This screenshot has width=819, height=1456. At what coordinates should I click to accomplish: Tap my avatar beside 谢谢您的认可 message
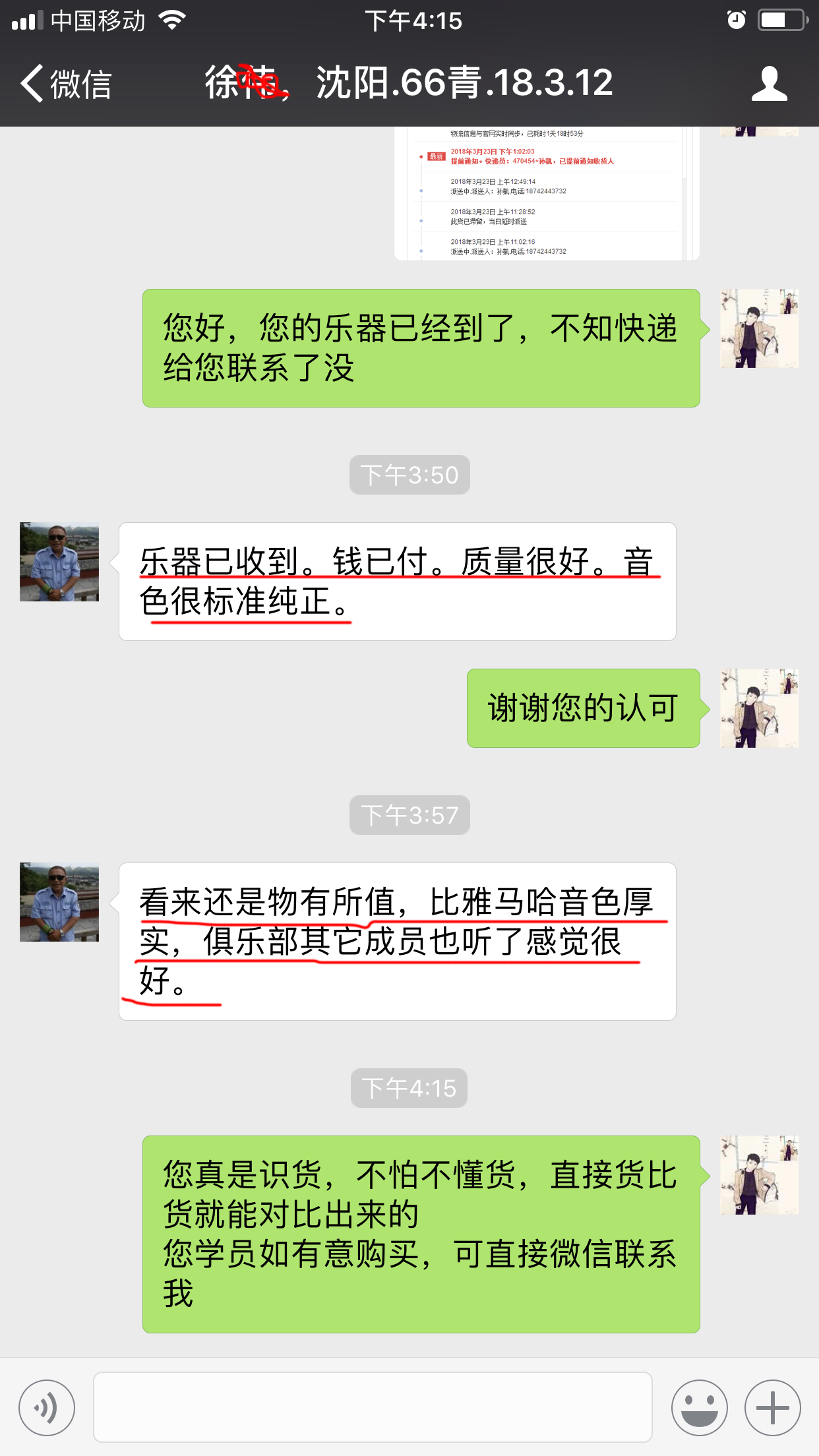tap(759, 708)
